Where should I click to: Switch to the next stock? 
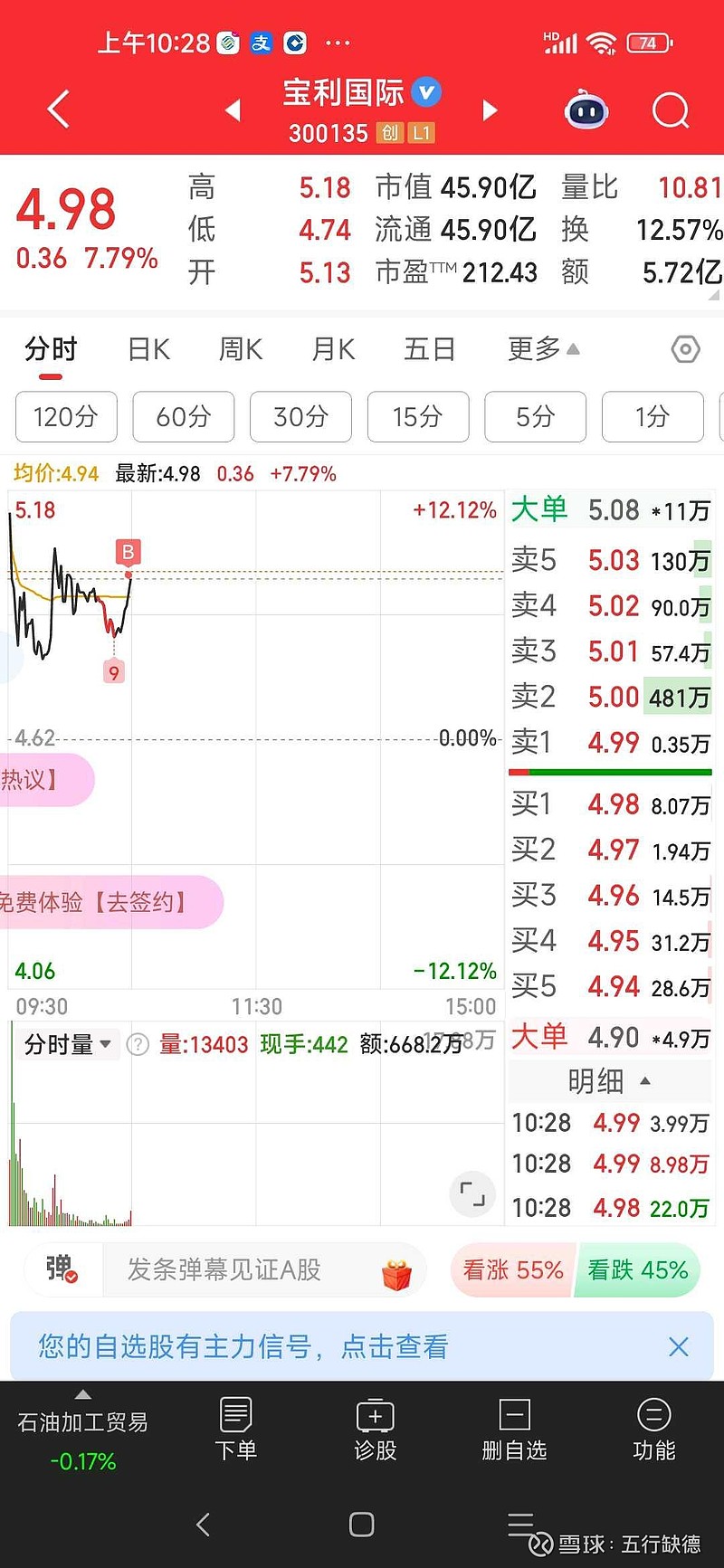coord(490,110)
